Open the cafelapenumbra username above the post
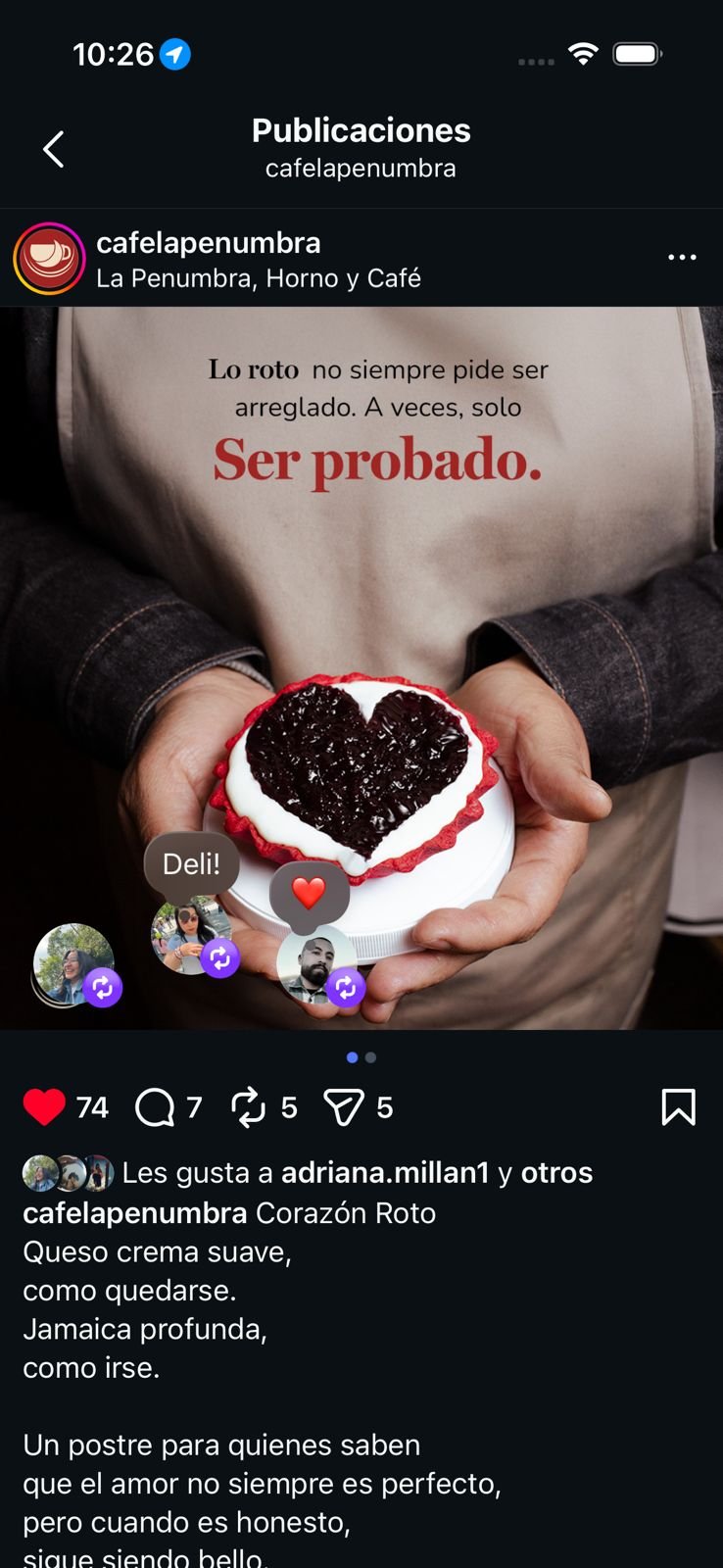 point(209,243)
